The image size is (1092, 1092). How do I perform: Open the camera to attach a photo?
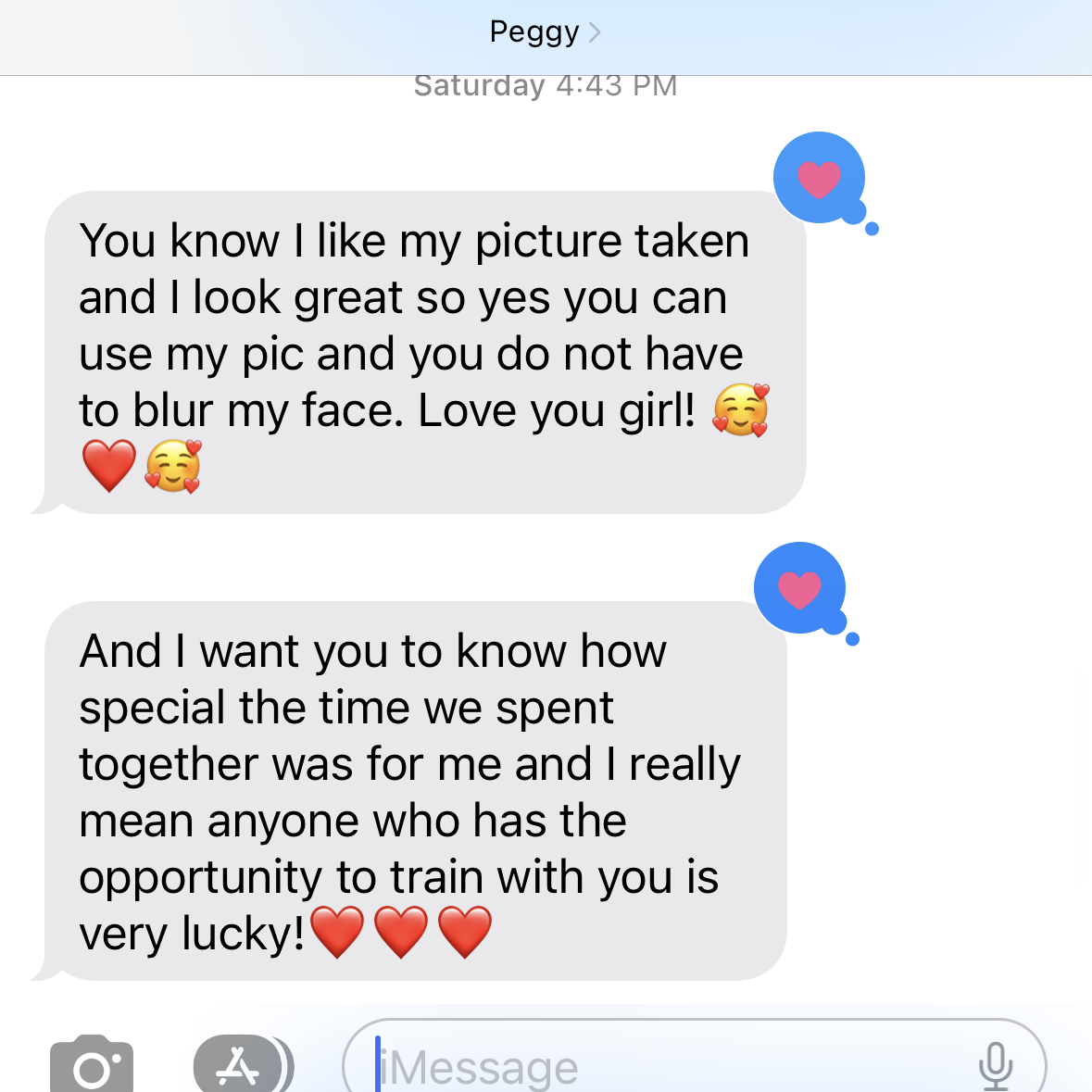[92, 1066]
